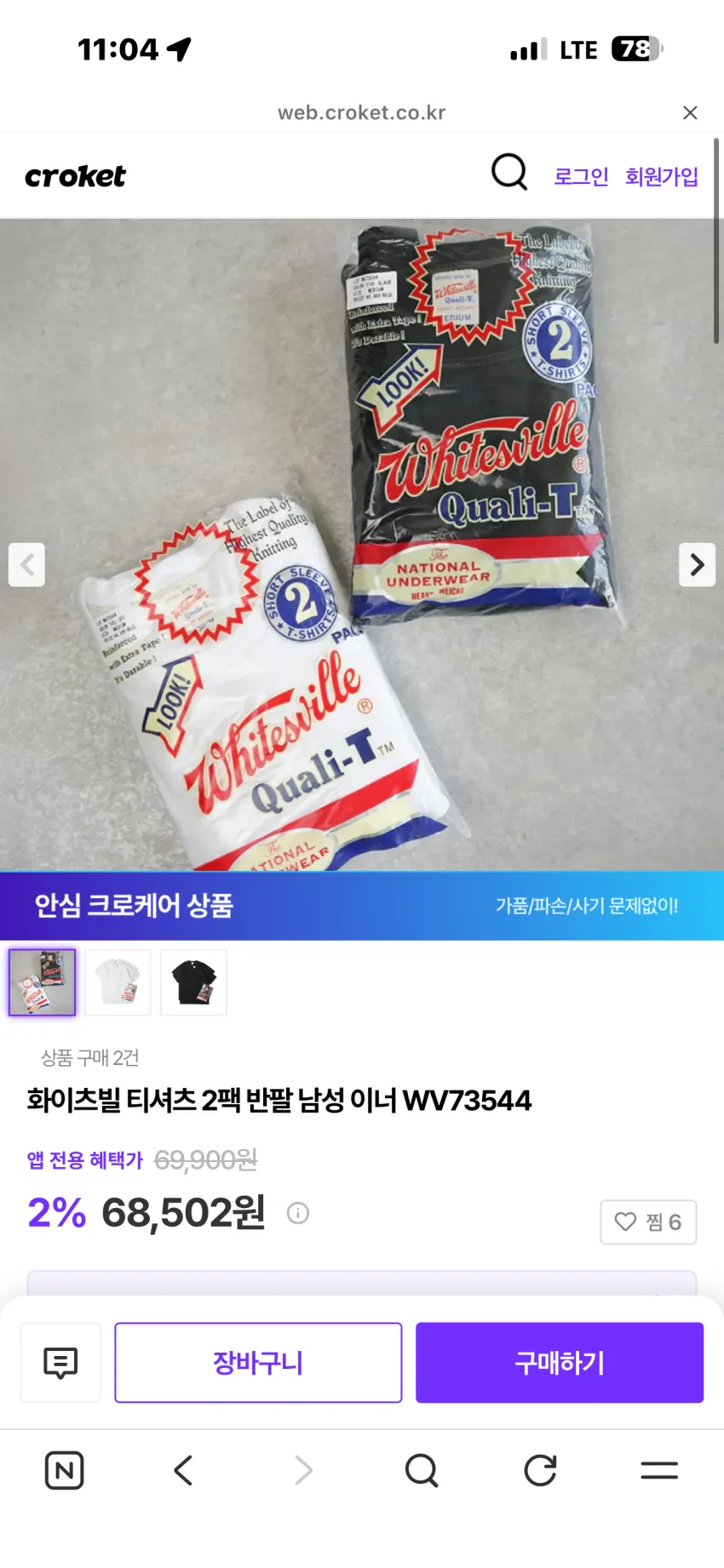Viewport: 724px width, 1568px height.
Task: Open Naver home from the N icon
Action: [x=64, y=1470]
